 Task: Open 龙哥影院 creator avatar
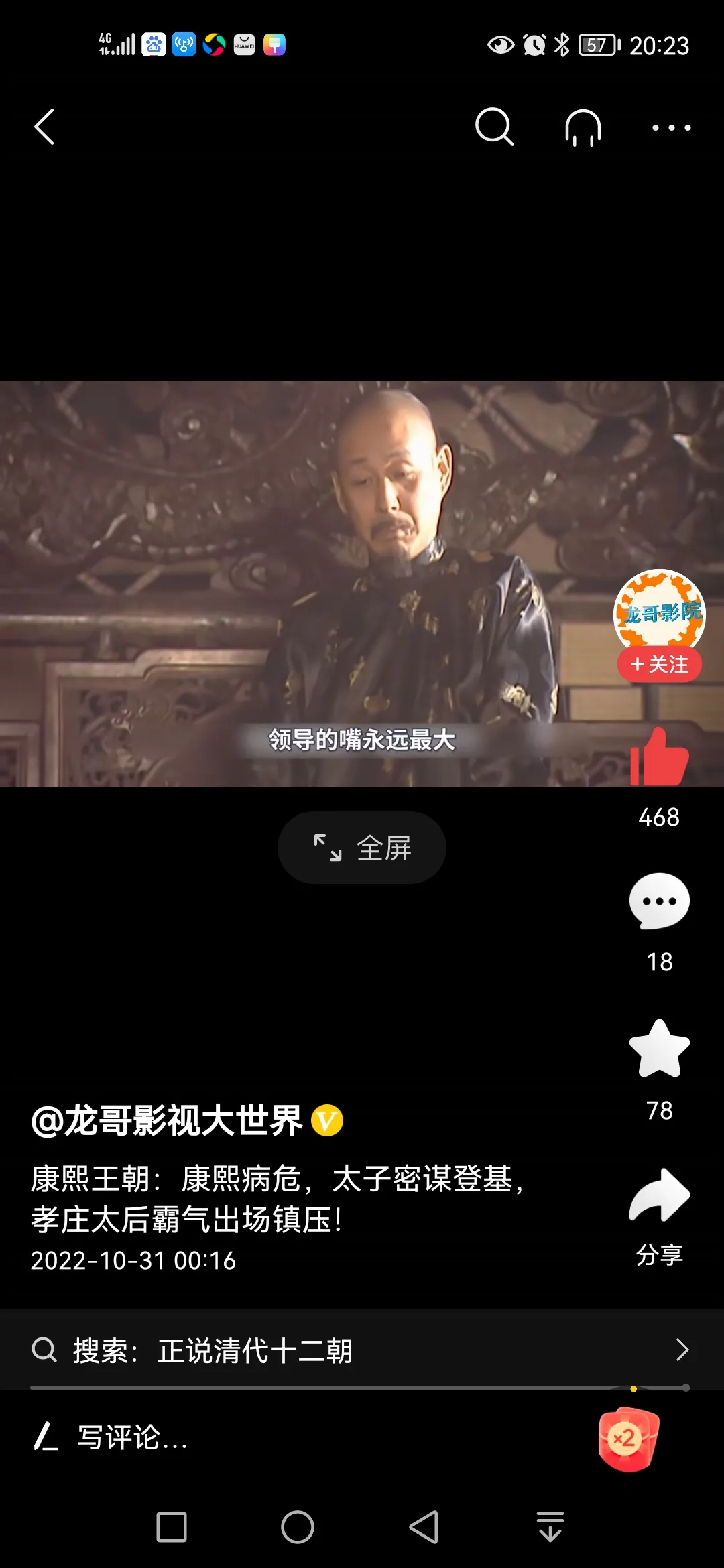pos(660,611)
